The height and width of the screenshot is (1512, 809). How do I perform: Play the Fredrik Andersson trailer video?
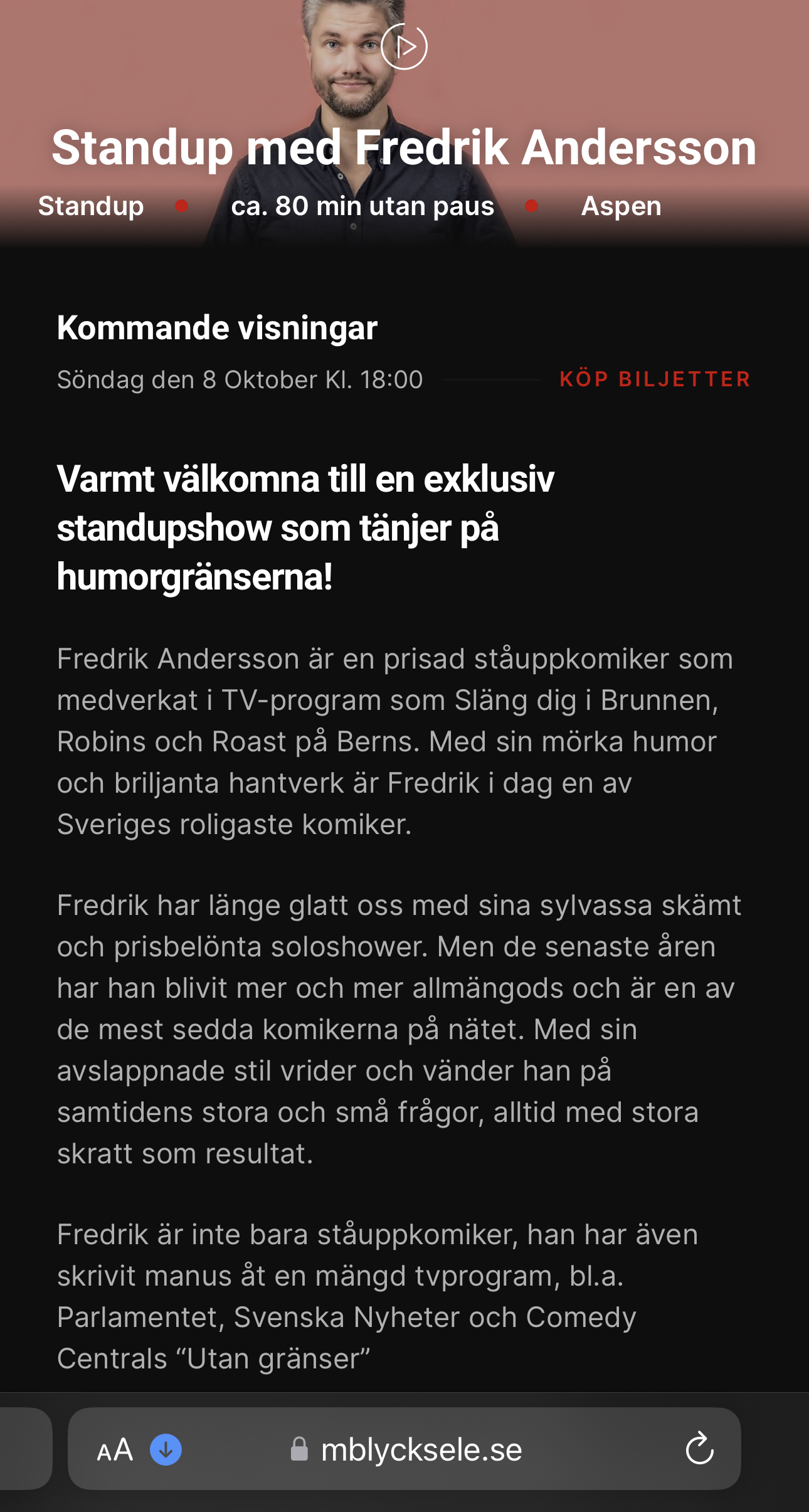(x=404, y=46)
